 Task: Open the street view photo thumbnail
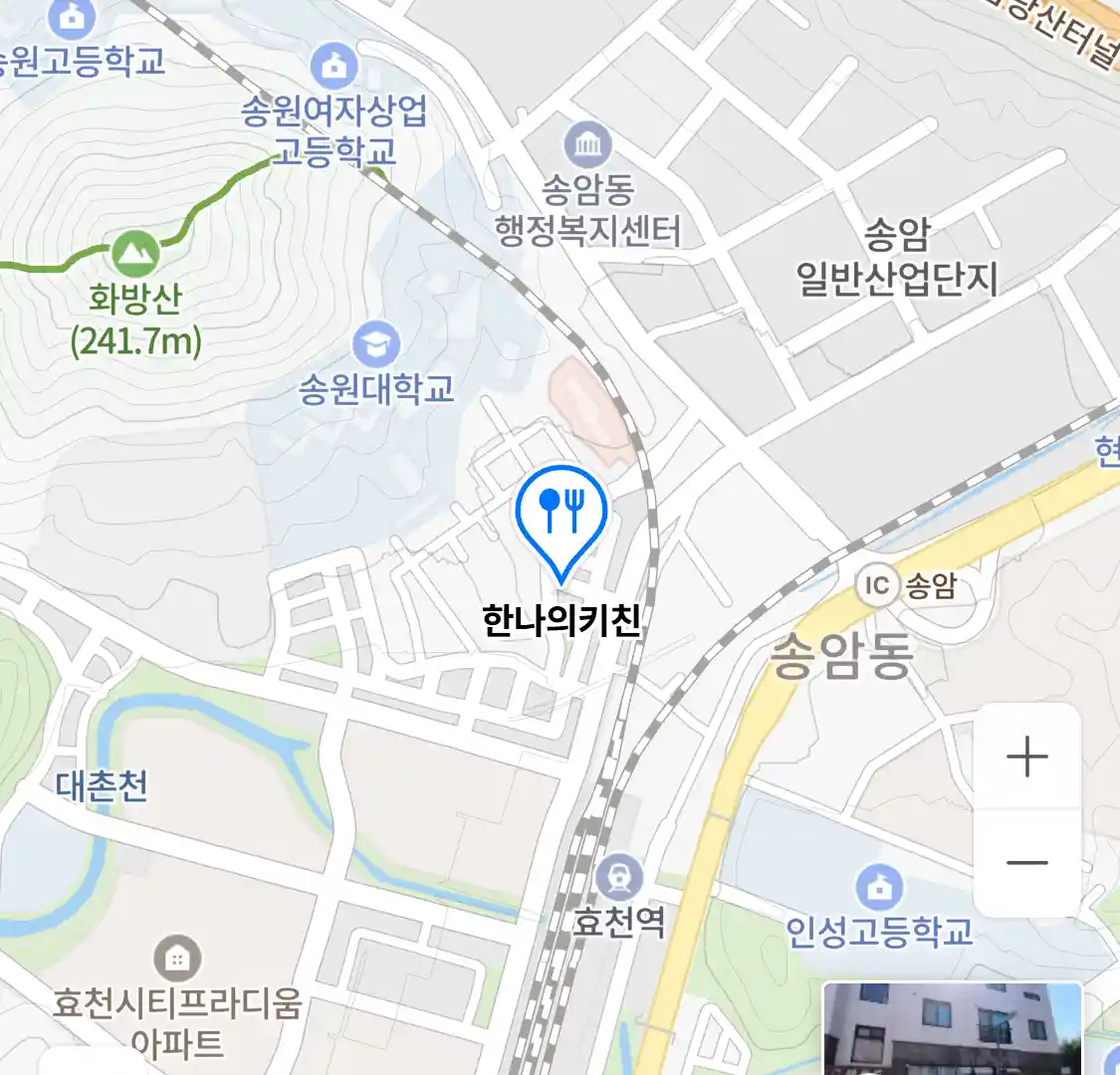(x=952, y=1029)
